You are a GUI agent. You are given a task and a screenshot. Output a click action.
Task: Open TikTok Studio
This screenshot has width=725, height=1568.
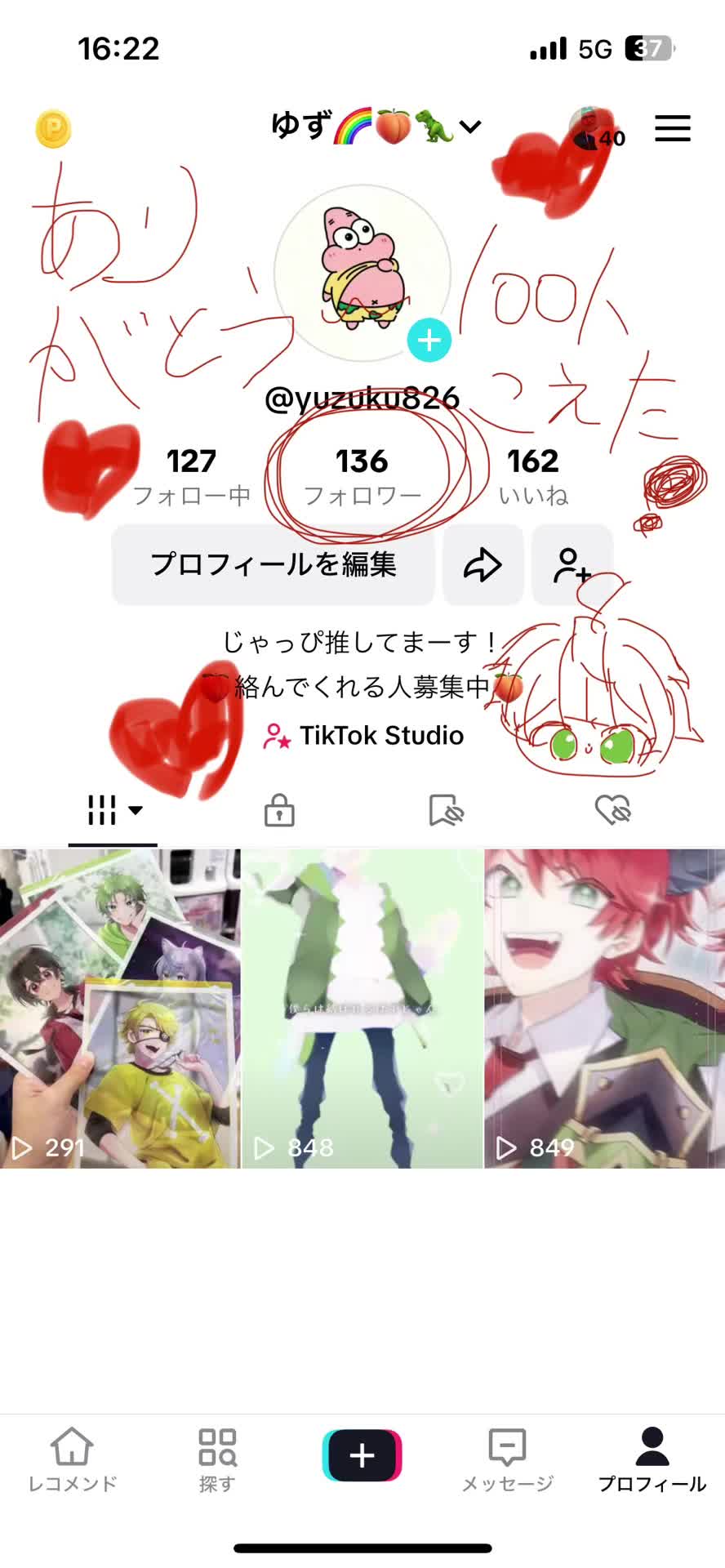(363, 736)
